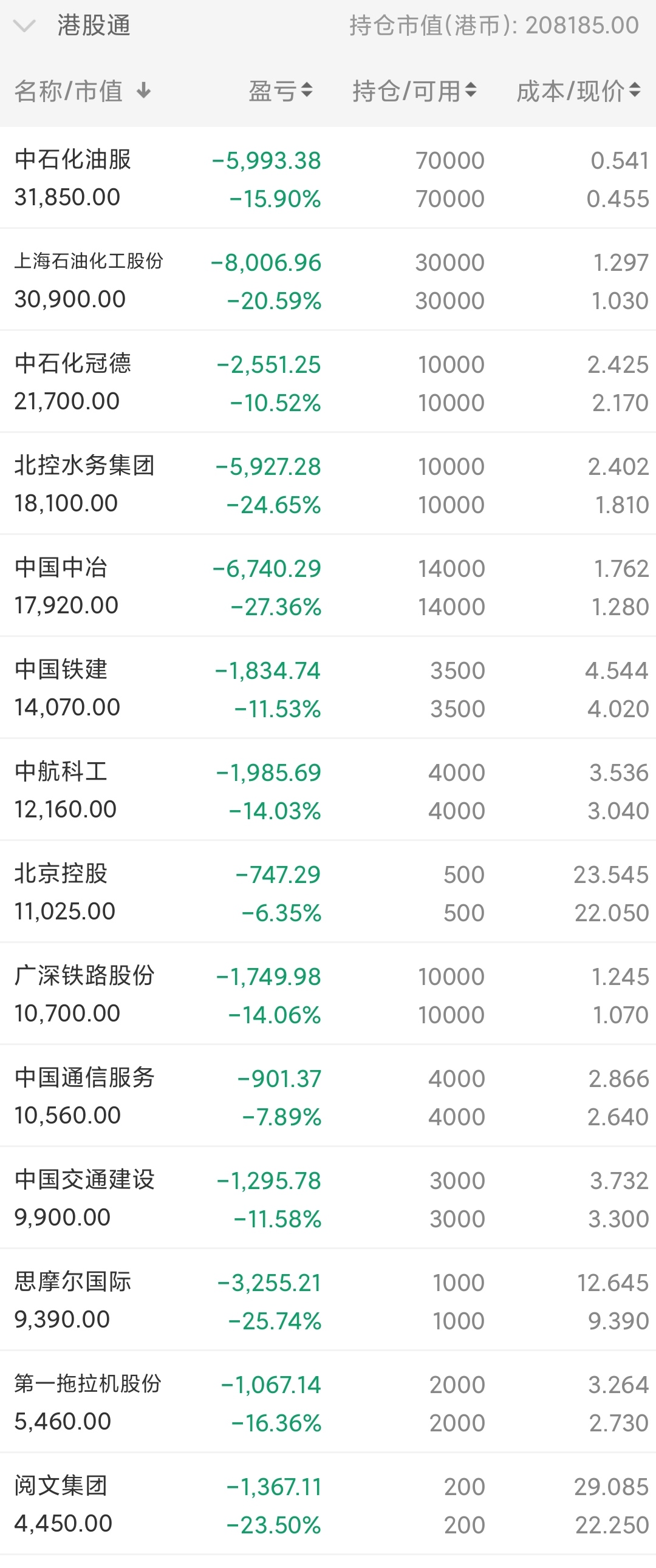The image size is (656, 1568).
Task: Open the 中石化油服 holding
Action: [327, 178]
